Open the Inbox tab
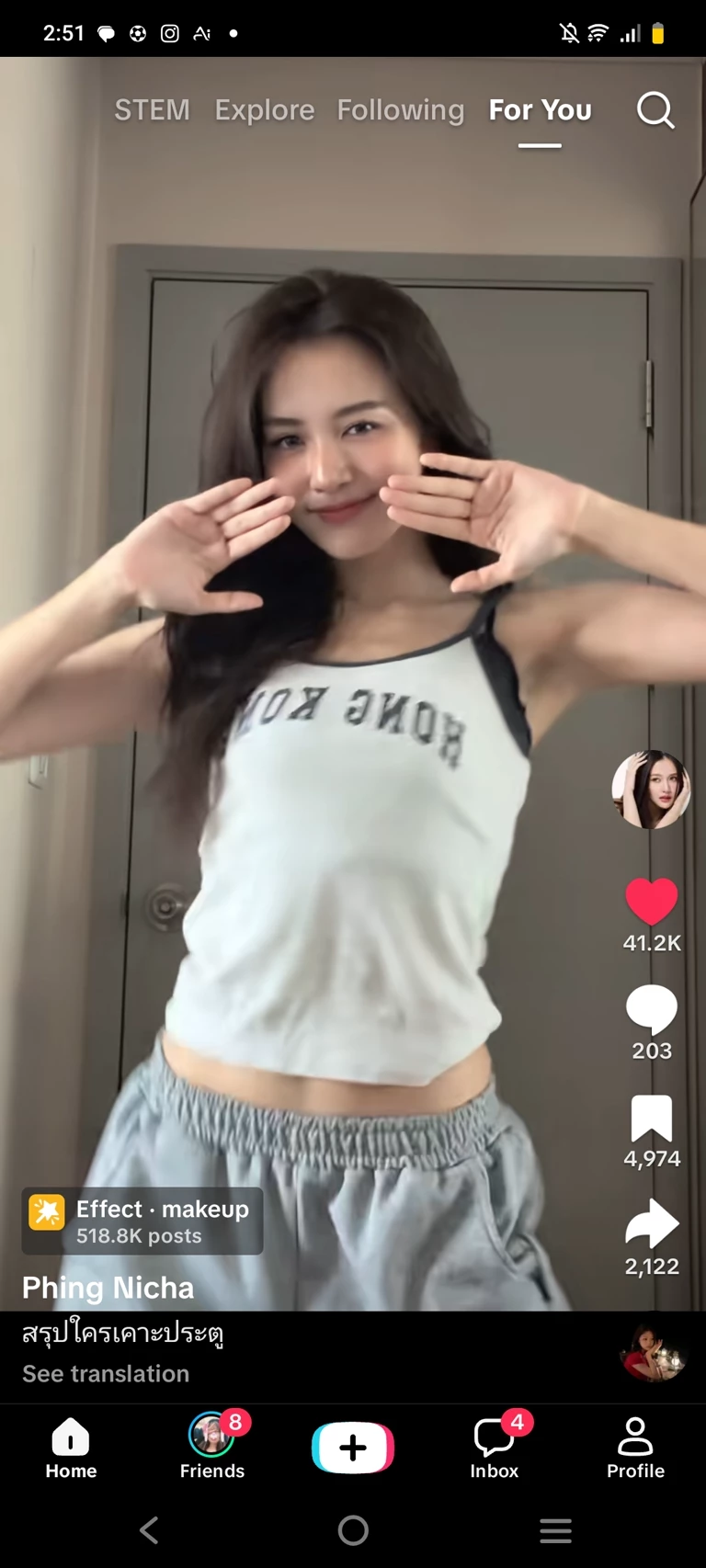The width and height of the screenshot is (706, 1568). pyautogui.click(x=495, y=1448)
